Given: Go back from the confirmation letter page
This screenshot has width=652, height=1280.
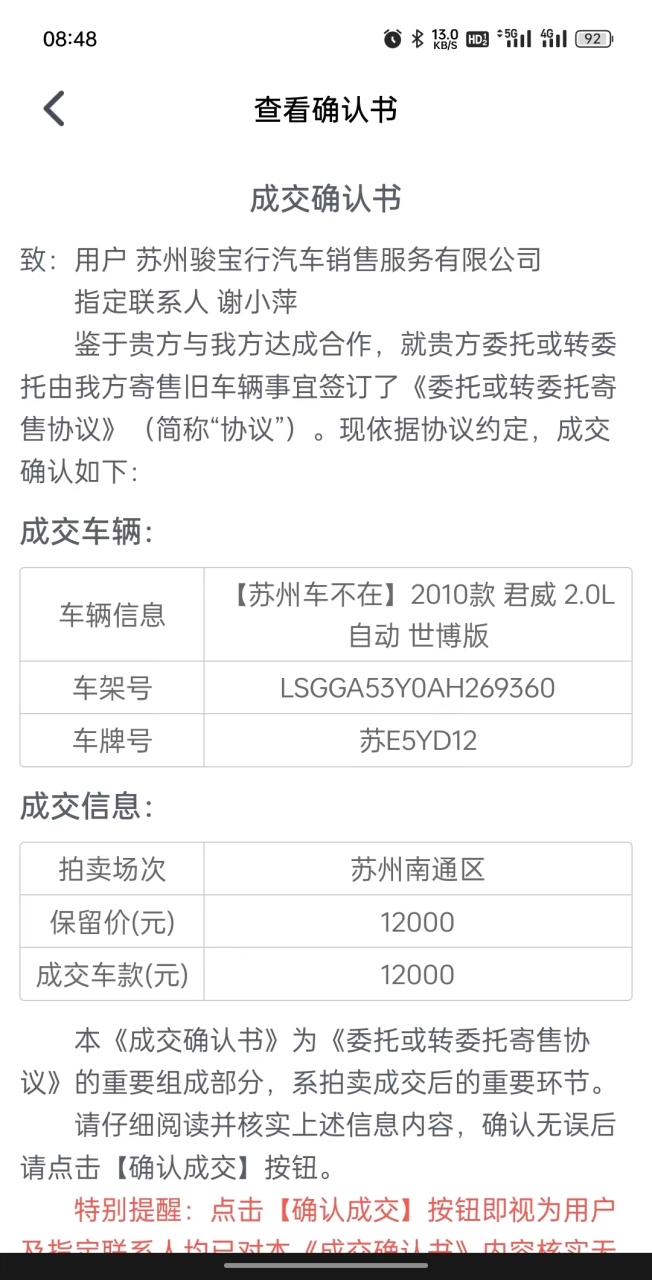Looking at the screenshot, I should click(54, 108).
